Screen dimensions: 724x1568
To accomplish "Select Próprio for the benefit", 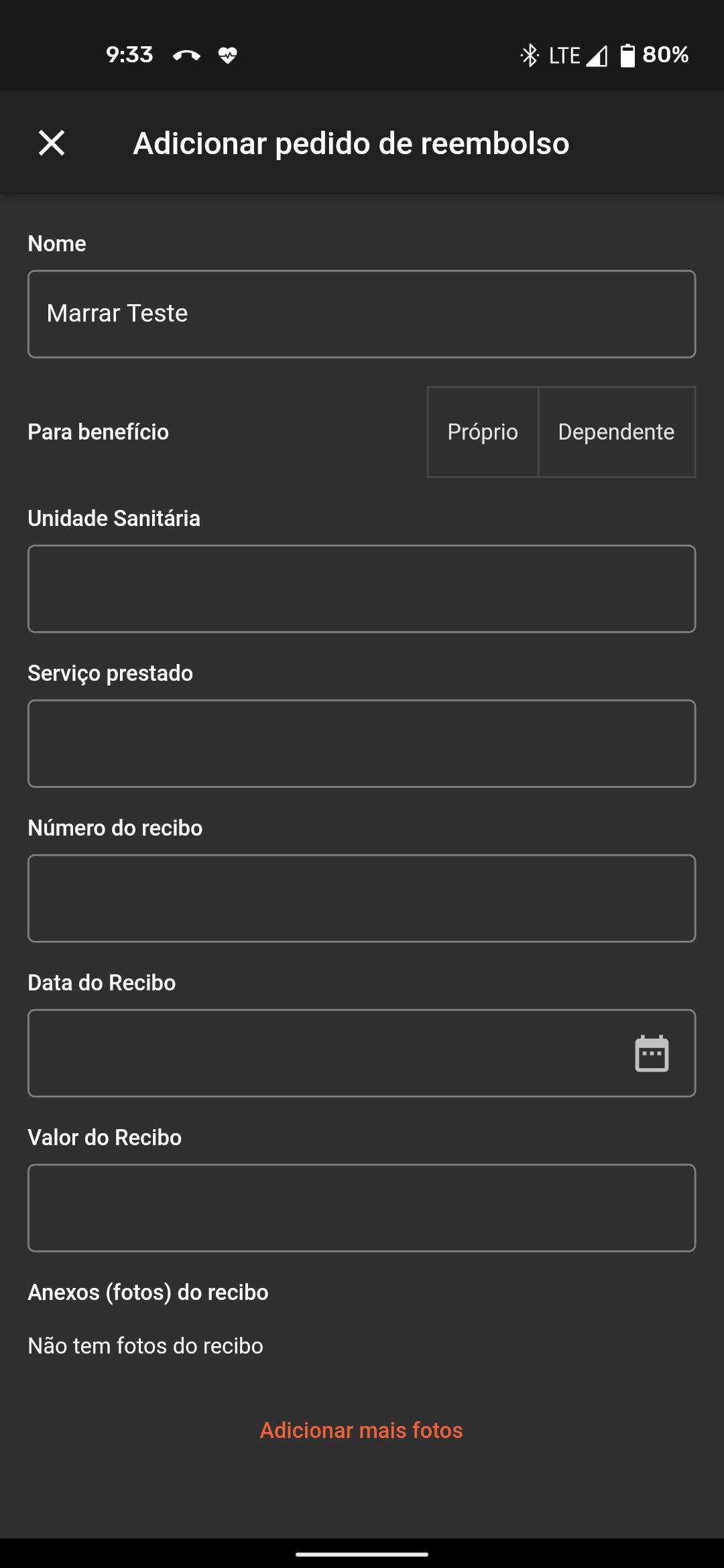I will pyautogui.click(x=483, y=432).
